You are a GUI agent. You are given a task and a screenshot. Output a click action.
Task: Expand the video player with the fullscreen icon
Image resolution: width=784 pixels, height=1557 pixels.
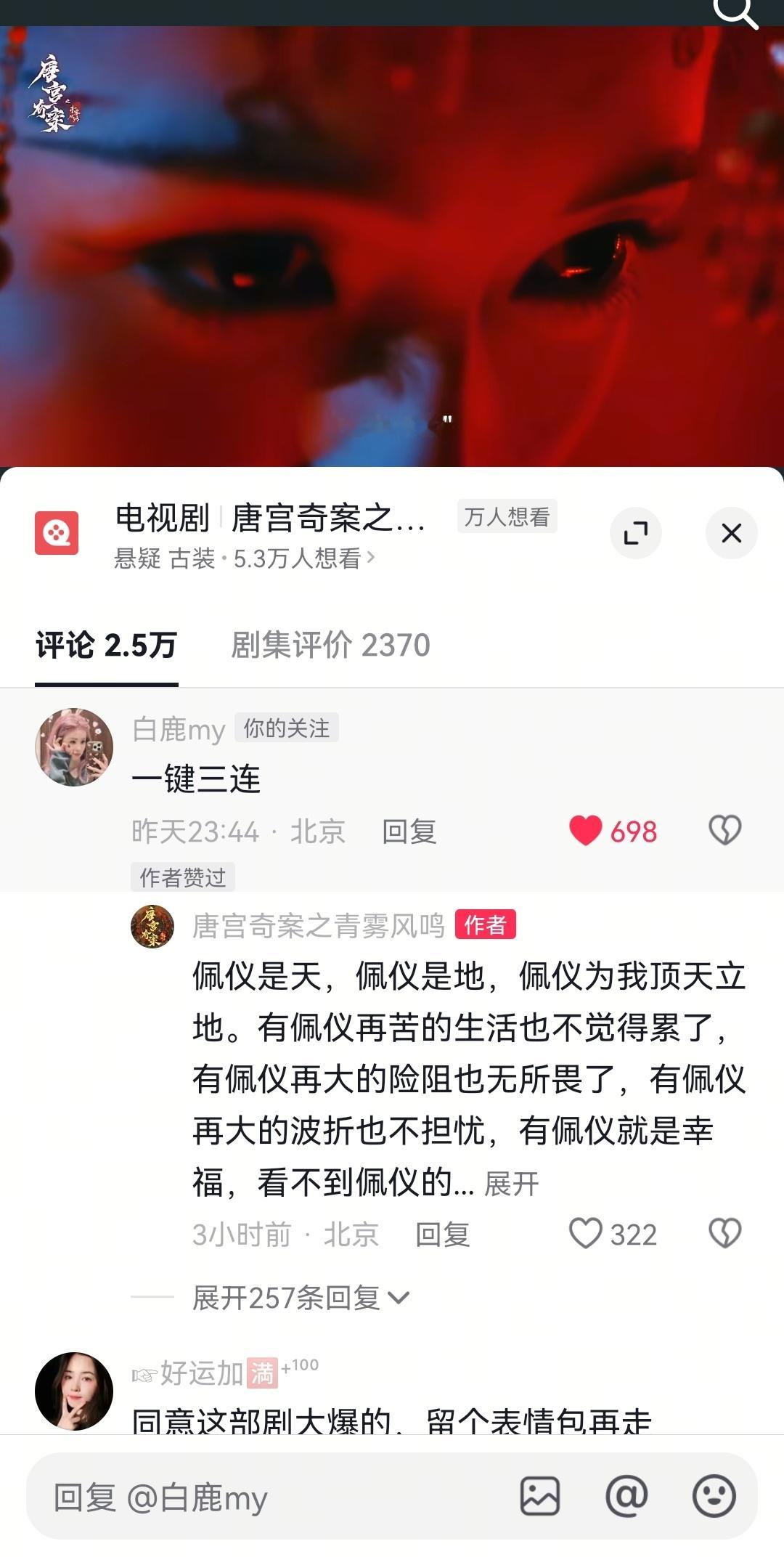pyautogui.click(x=637, y=531)
